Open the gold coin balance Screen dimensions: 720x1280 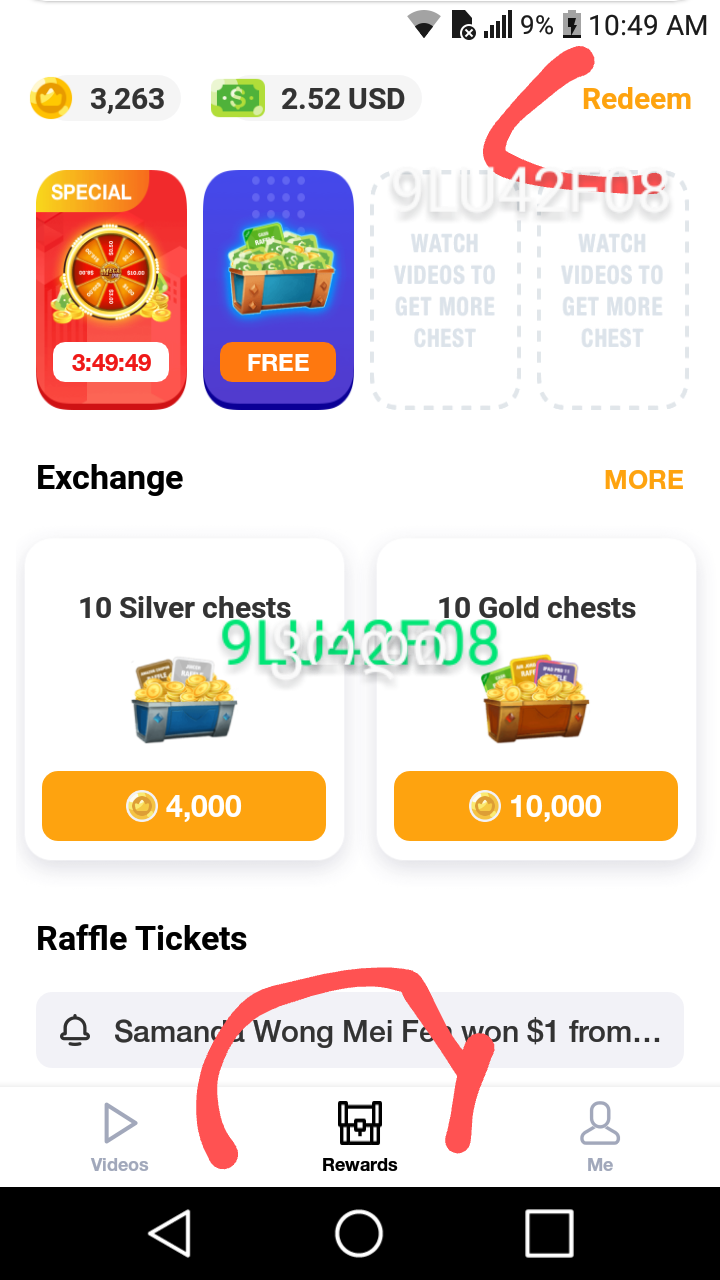[102, 100]
